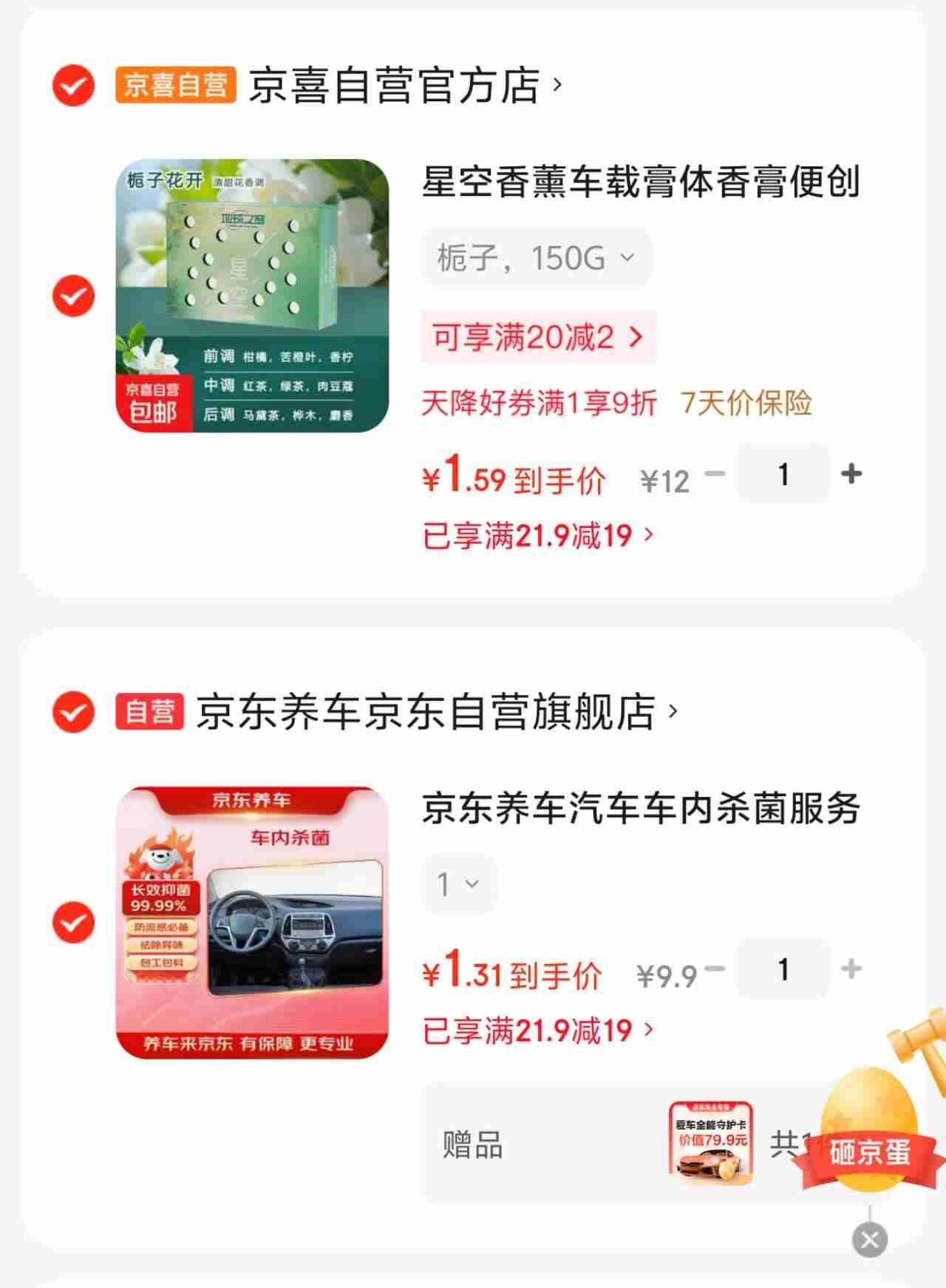946x1288 pixels.
Task: Open the 星空香薰 product image
Action: click(x=252, y=296)
